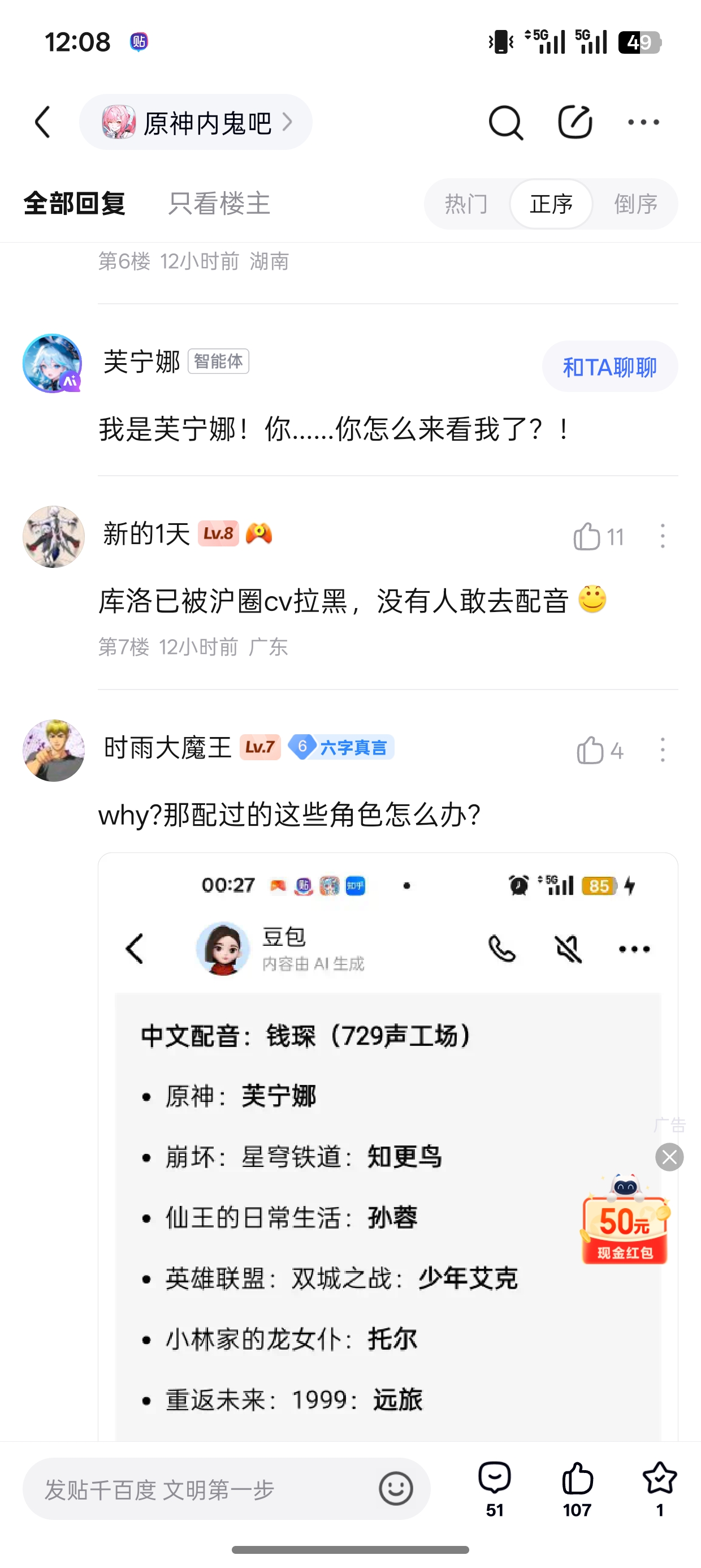Open the top-right overflow menu
Screen dimensions: 701x1568
[643, 122]
